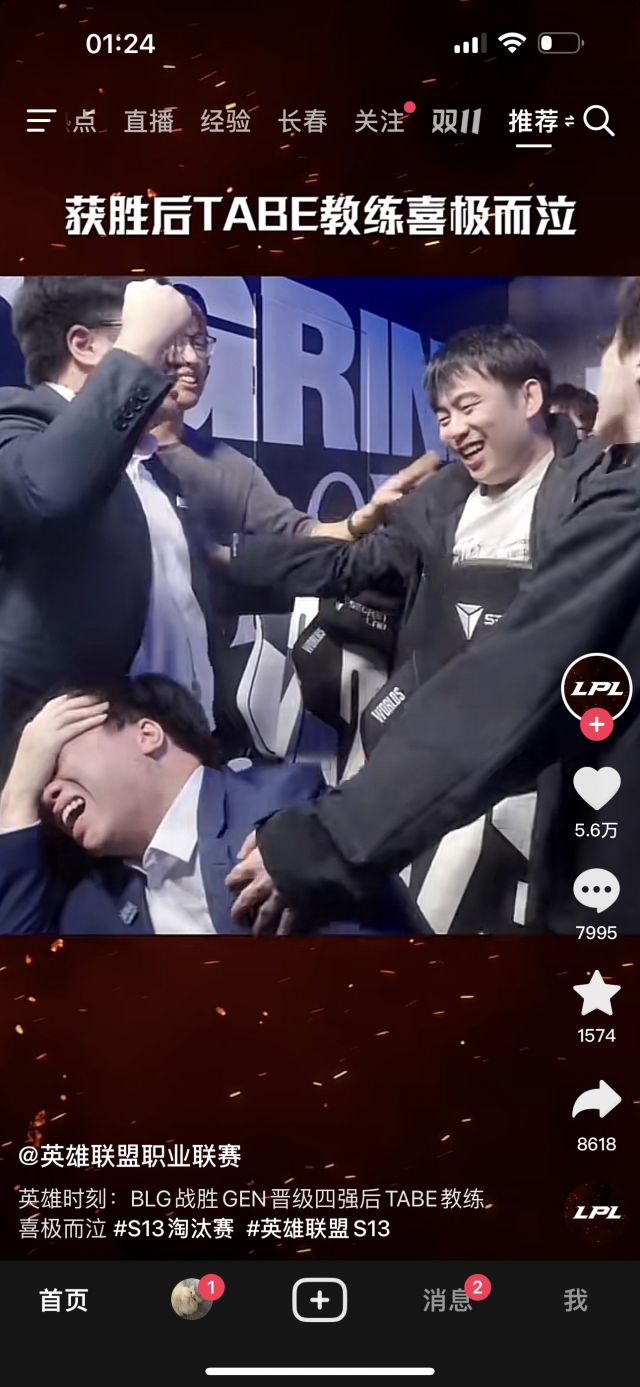Go to the 消息 tab

click(x=447, y=1300)
